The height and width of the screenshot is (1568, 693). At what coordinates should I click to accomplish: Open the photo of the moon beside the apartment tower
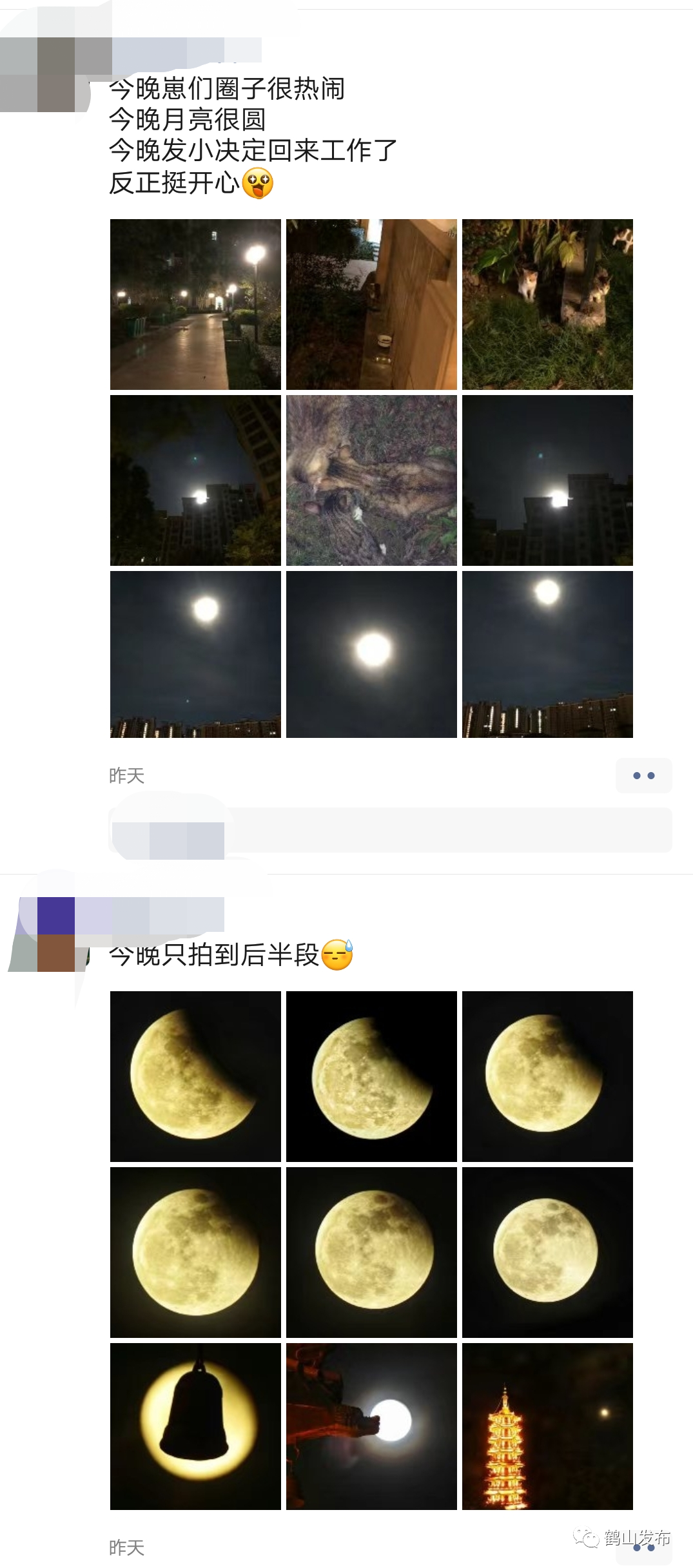(x=547, y=480)
